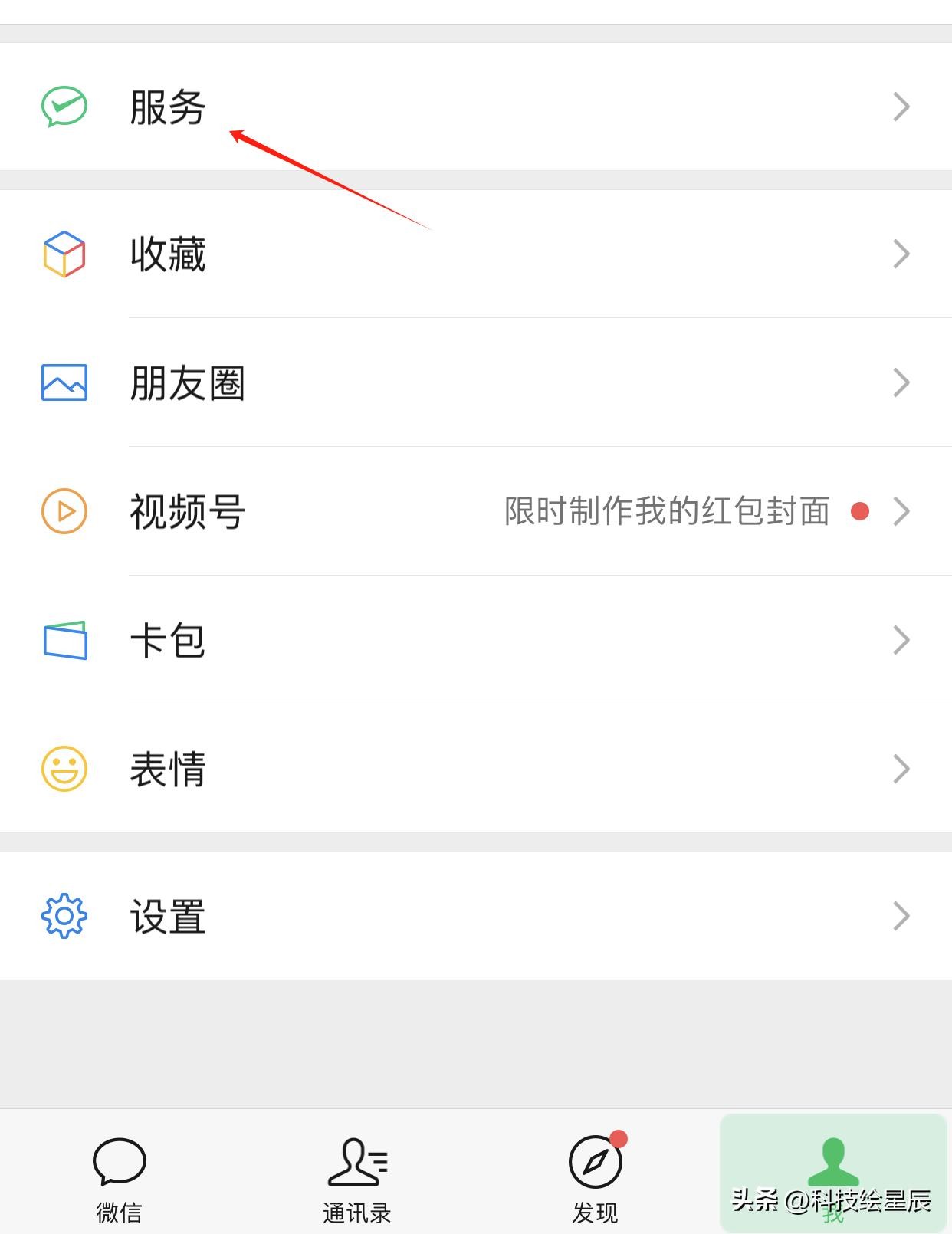Viewport: 952px width, 1234px height.
Task: Open 收藏 (Favorites)
Action: click(475, 254)
